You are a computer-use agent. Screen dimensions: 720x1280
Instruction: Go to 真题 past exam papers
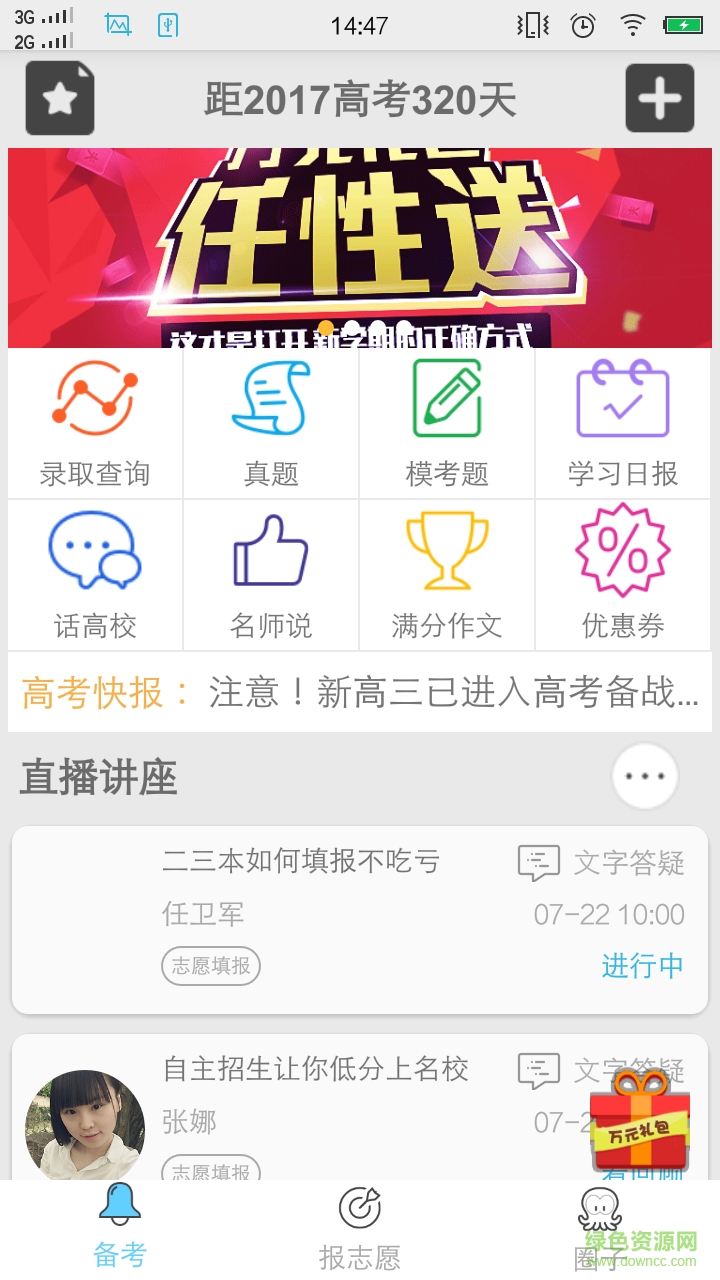(271, 424)
